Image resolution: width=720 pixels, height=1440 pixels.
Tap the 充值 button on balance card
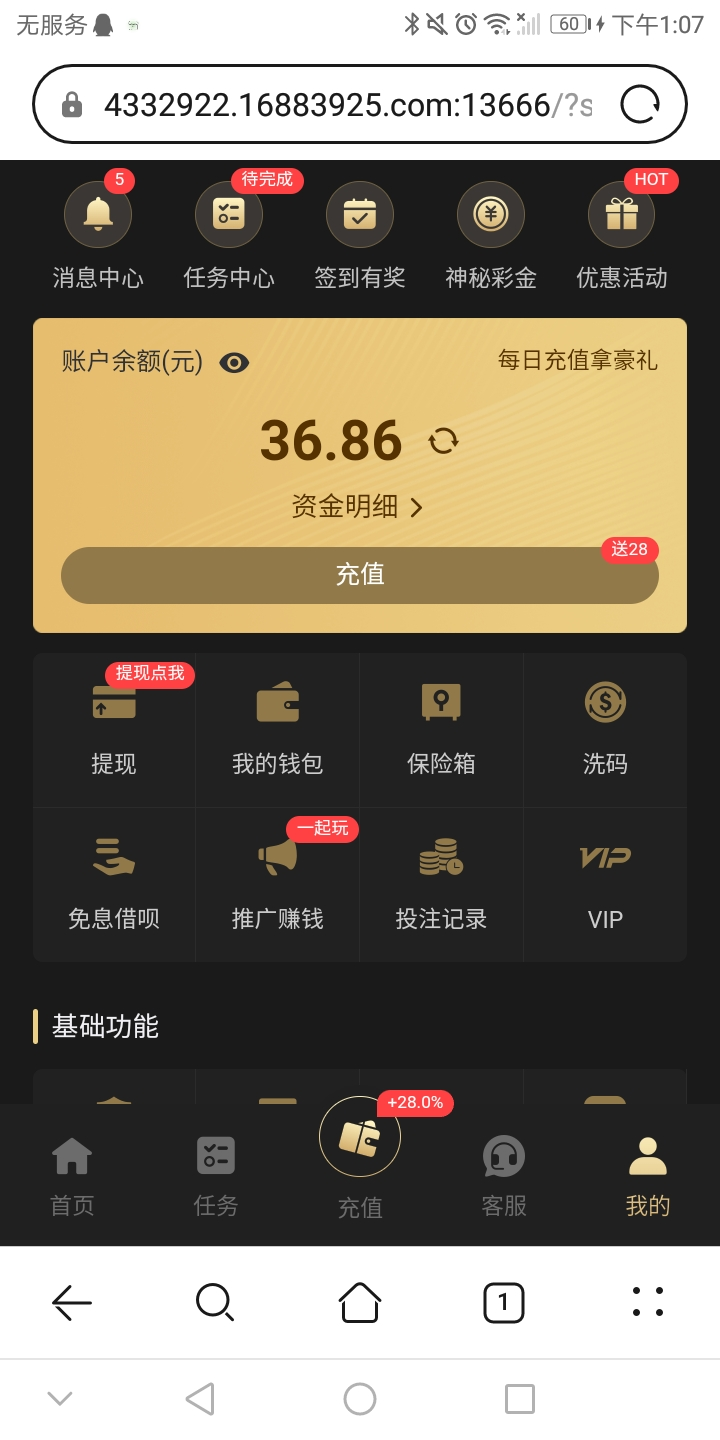(x=360, y=575)
